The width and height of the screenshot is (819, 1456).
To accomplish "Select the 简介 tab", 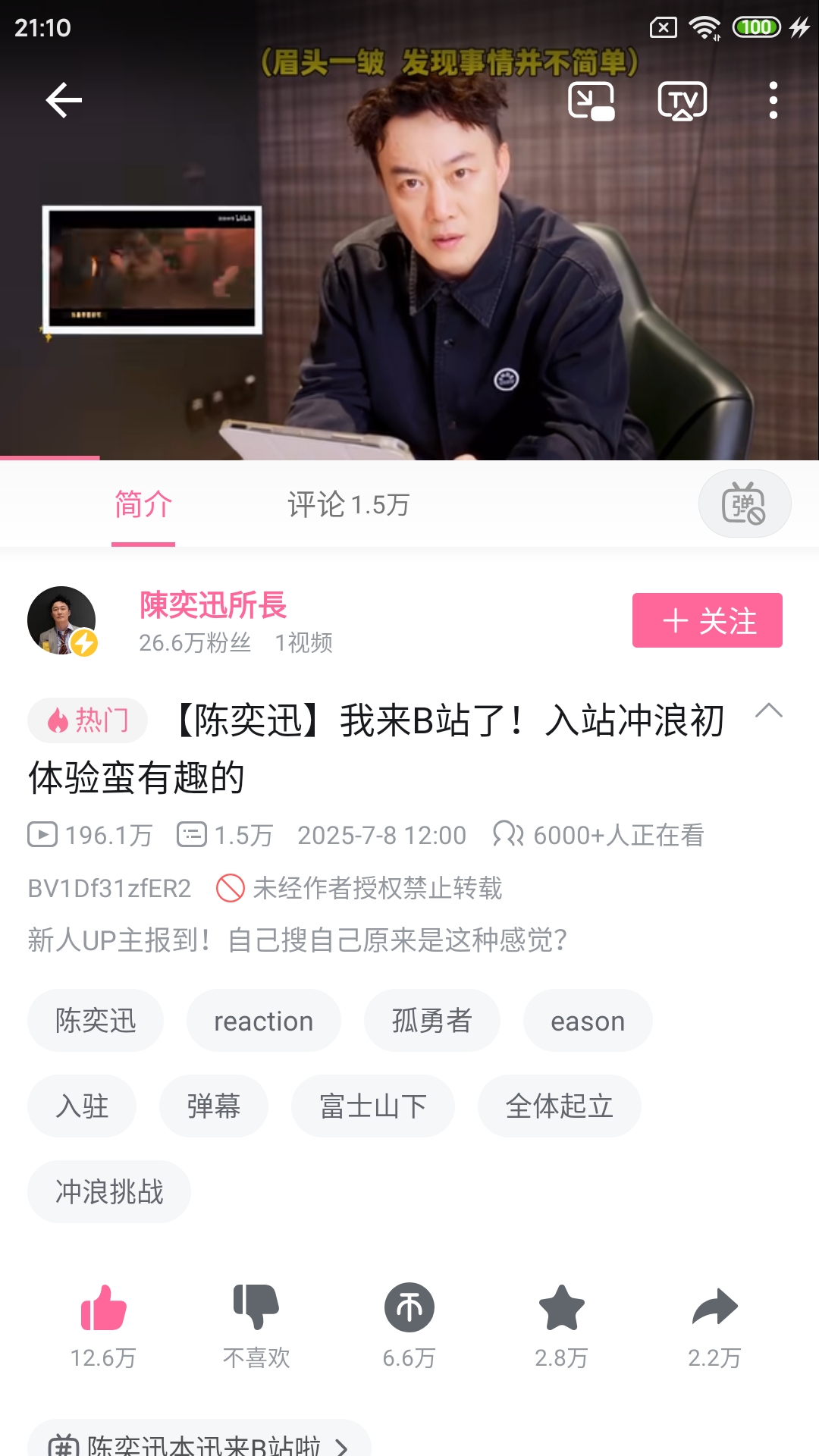I will [143, 504].
